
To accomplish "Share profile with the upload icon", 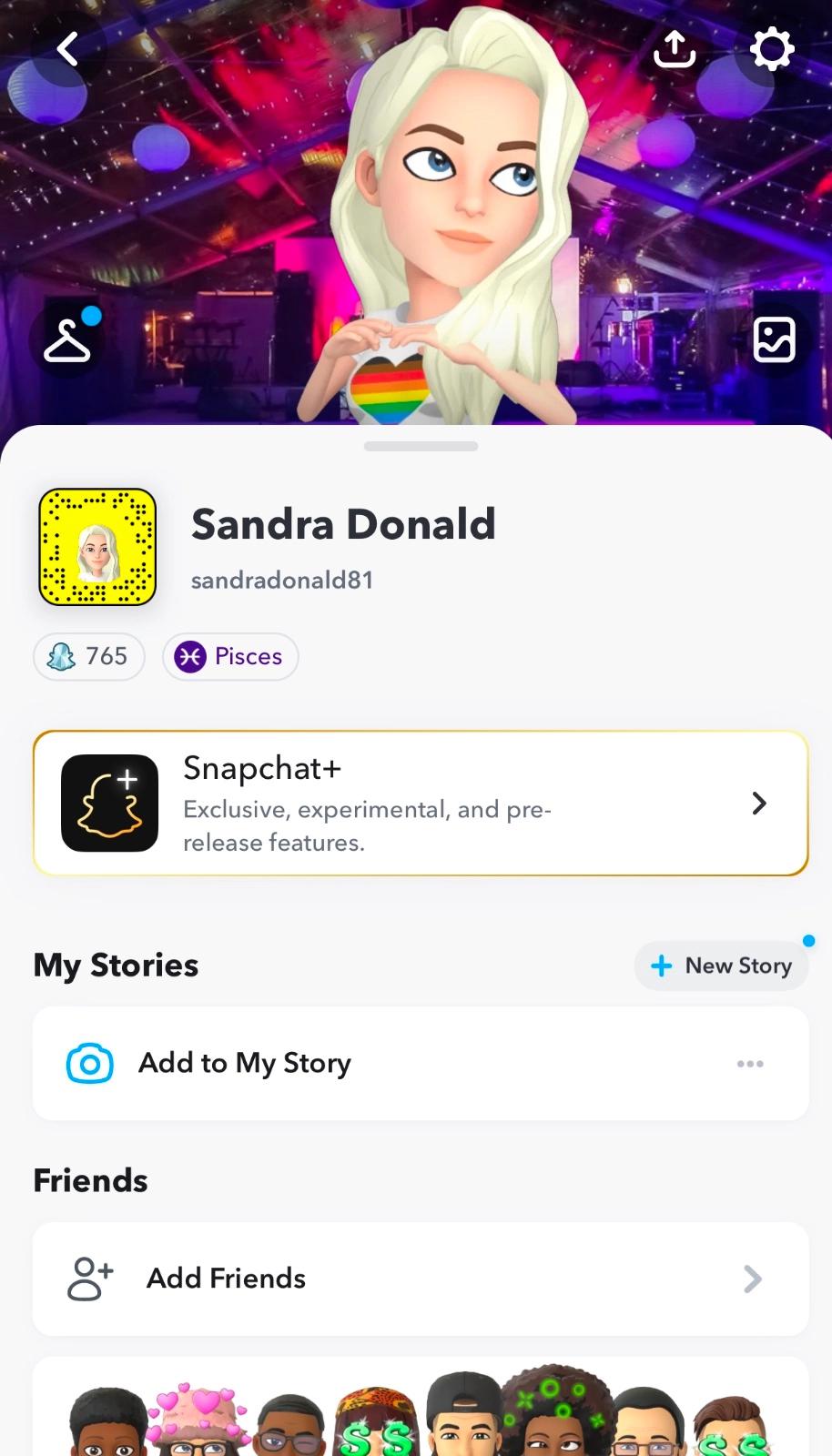I will point(675,49).
